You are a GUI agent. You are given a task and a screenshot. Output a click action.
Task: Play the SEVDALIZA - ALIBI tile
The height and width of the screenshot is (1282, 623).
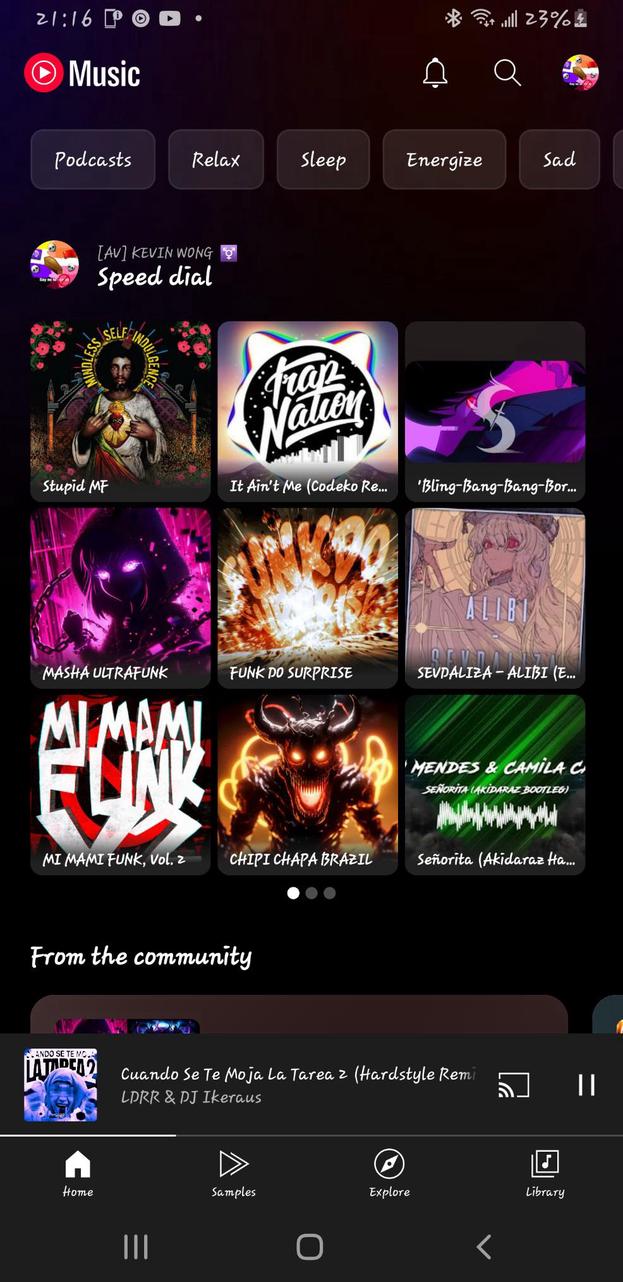pyautogui.click(x=495, y=598)
